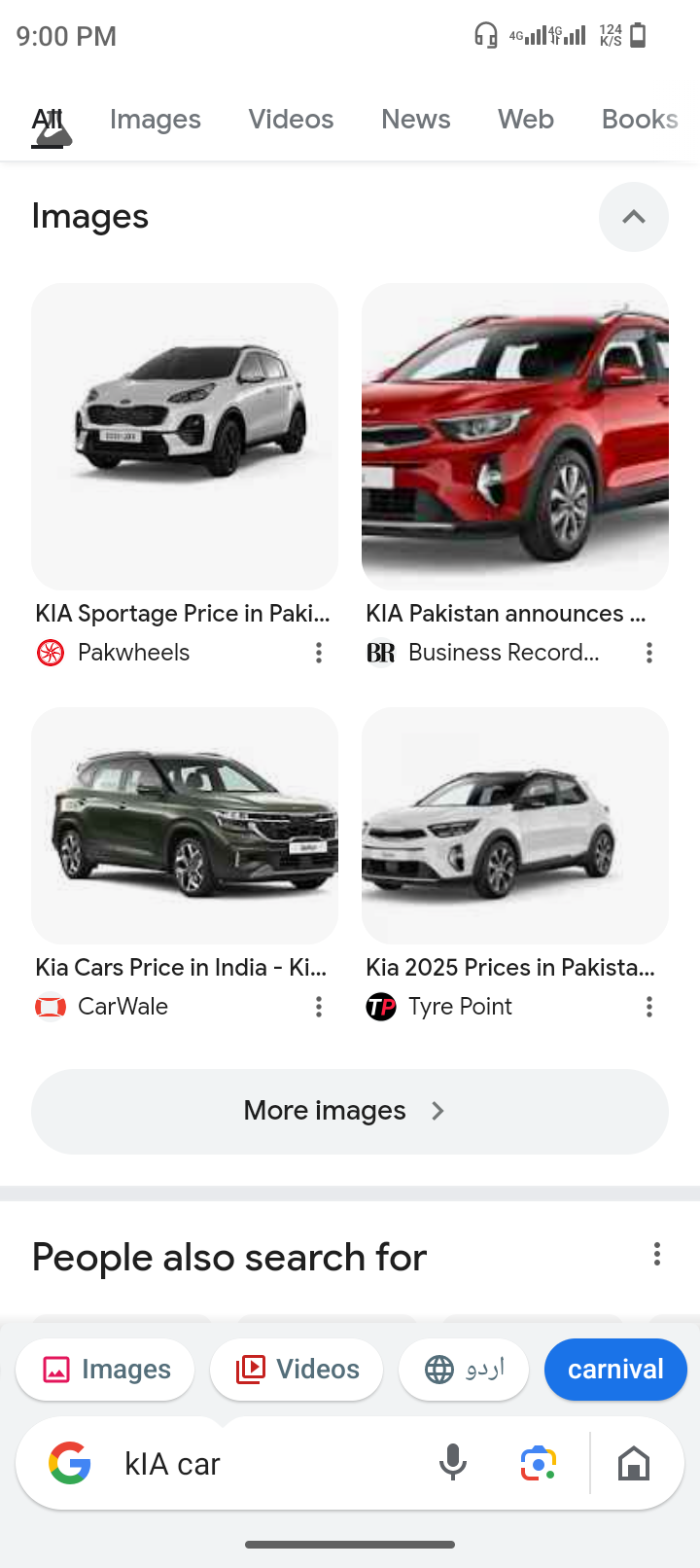Tap the Urdu language chip
700x1568 pixels.
click(x=464, y=1370)
